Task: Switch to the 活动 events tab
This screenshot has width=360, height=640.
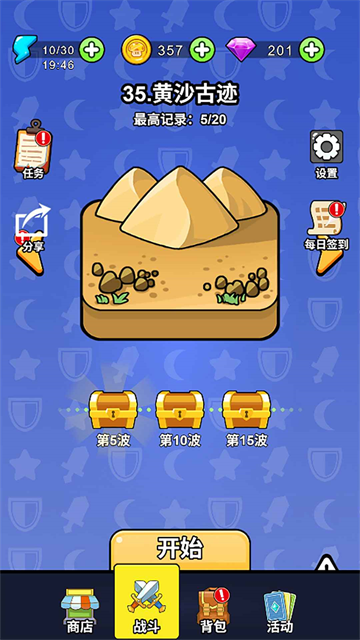Action: click(280, 610)
